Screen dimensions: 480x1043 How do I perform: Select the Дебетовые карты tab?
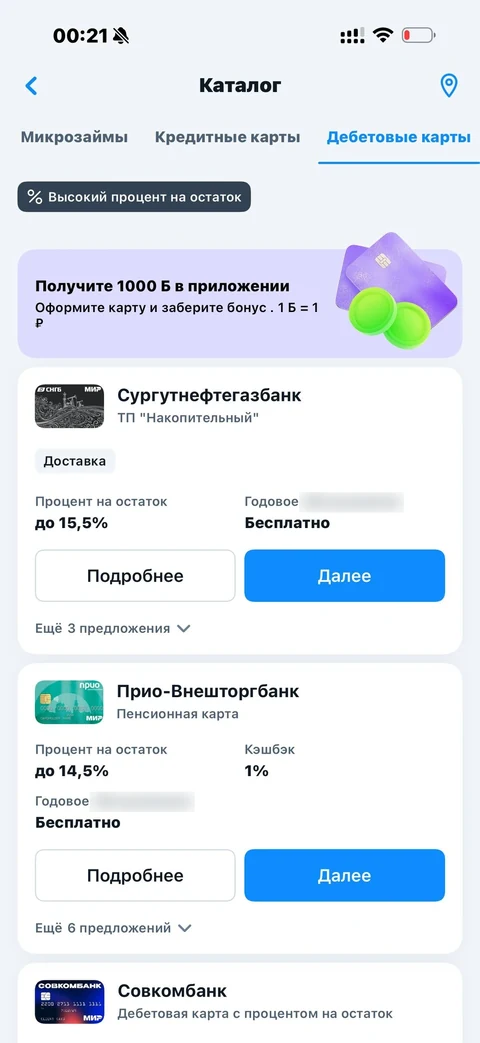pyautogui.click(x=399, y=138)
